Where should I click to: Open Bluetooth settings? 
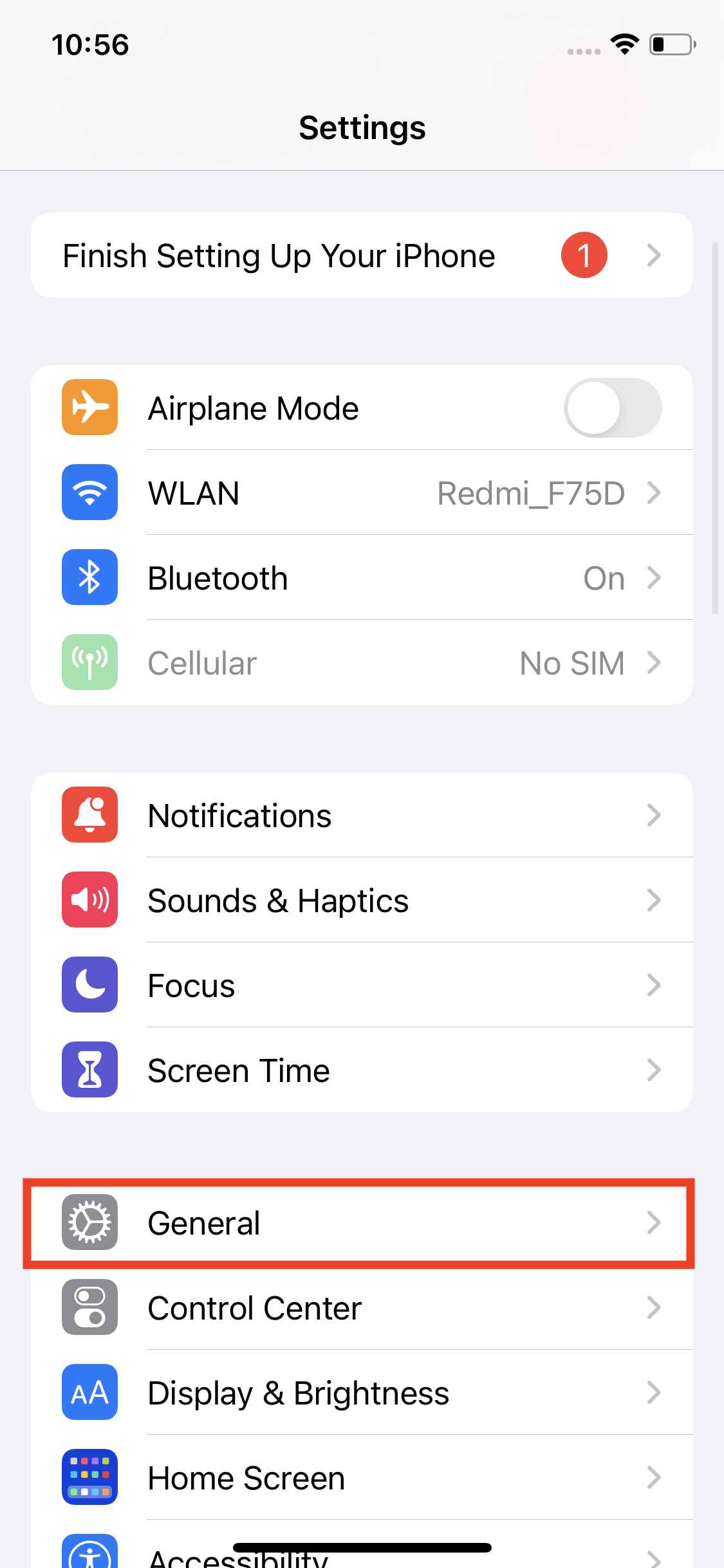[x=360, y=578]
